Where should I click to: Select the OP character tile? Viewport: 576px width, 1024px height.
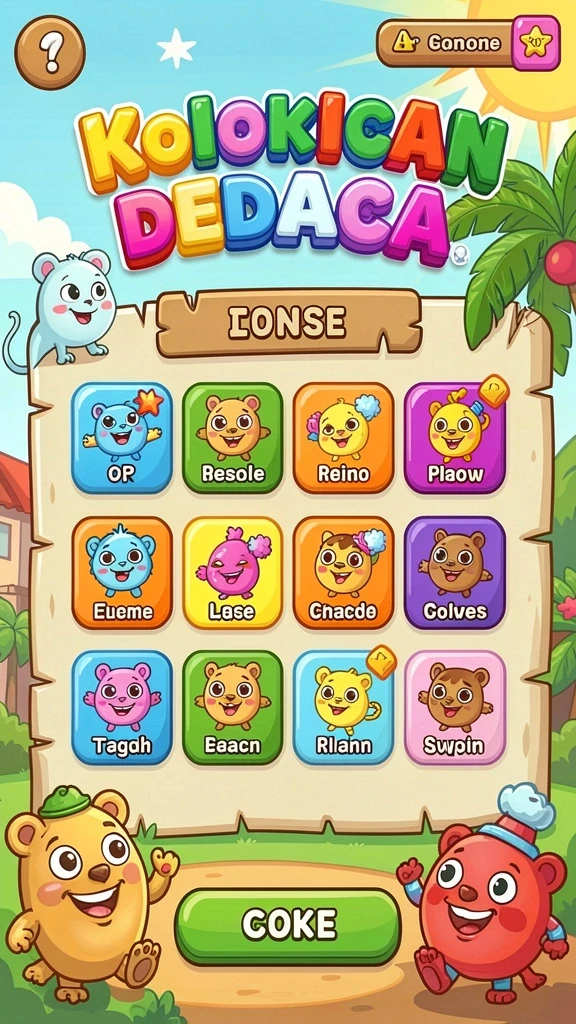coord(121,438)
